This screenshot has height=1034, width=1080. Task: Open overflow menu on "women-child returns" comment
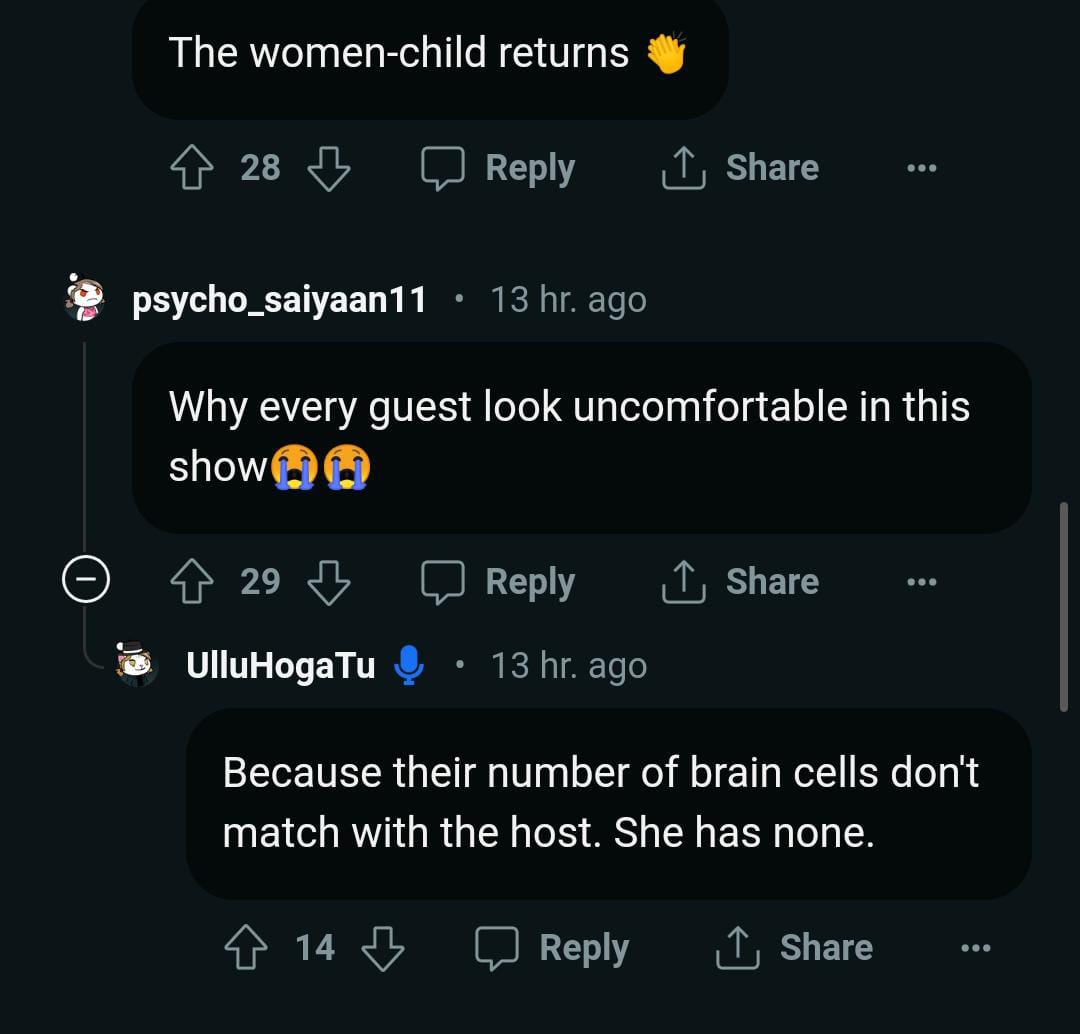[921, 168]
